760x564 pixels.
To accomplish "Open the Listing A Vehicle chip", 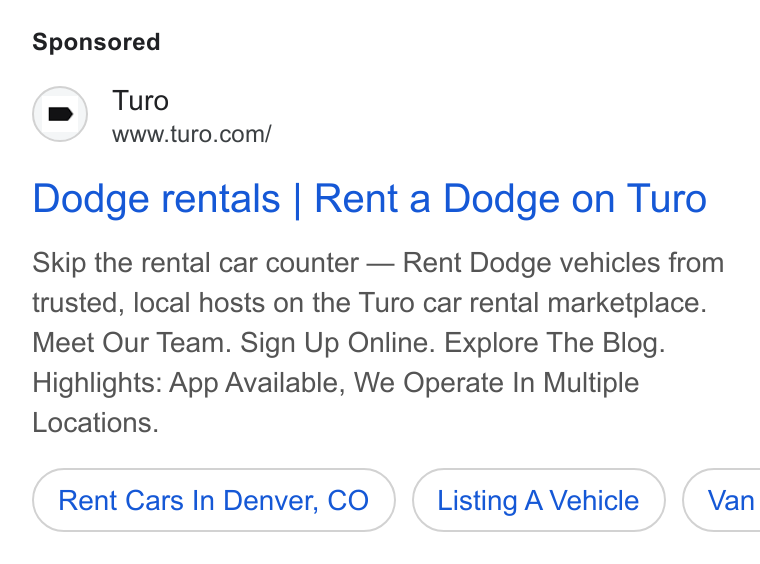I will pos(538,500).
